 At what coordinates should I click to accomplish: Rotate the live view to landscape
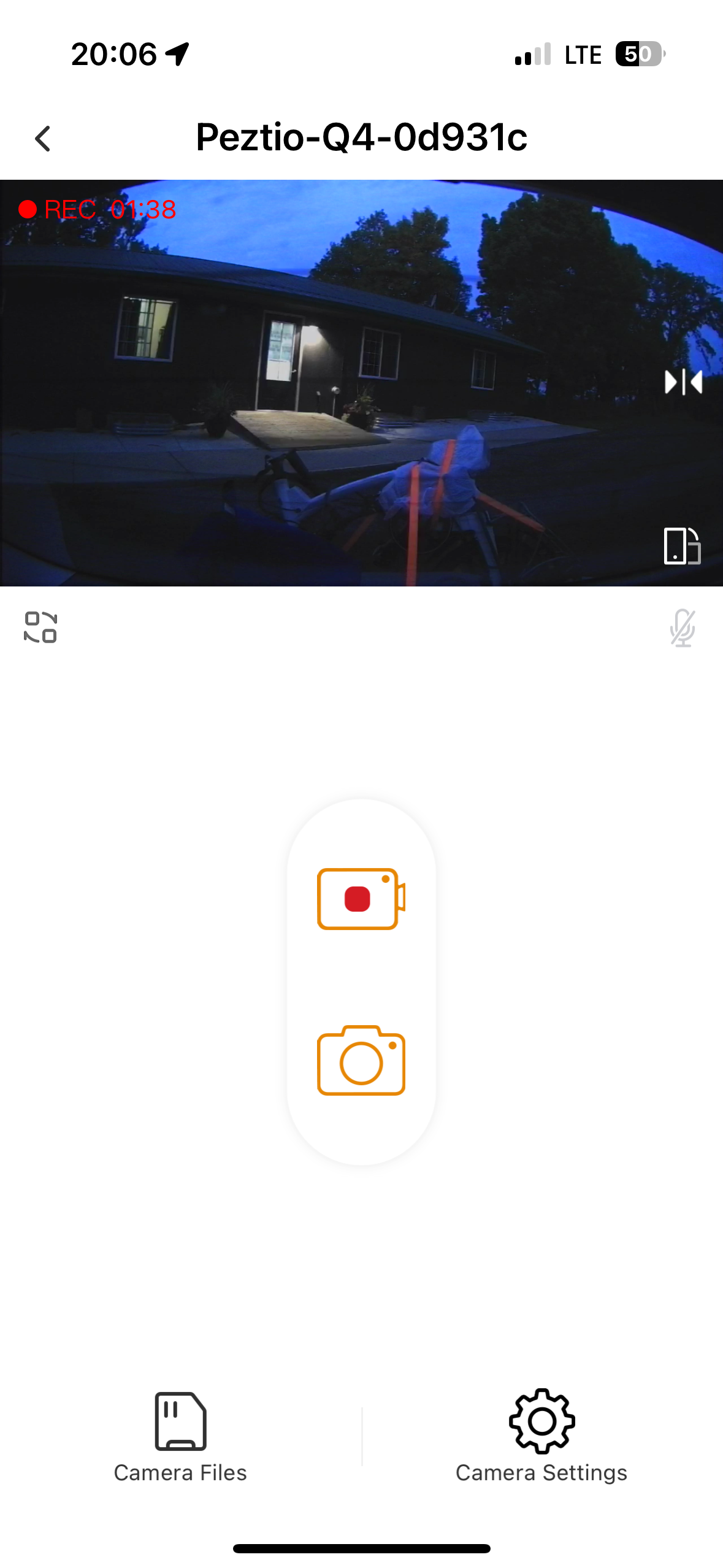click(x=682, y=545)
